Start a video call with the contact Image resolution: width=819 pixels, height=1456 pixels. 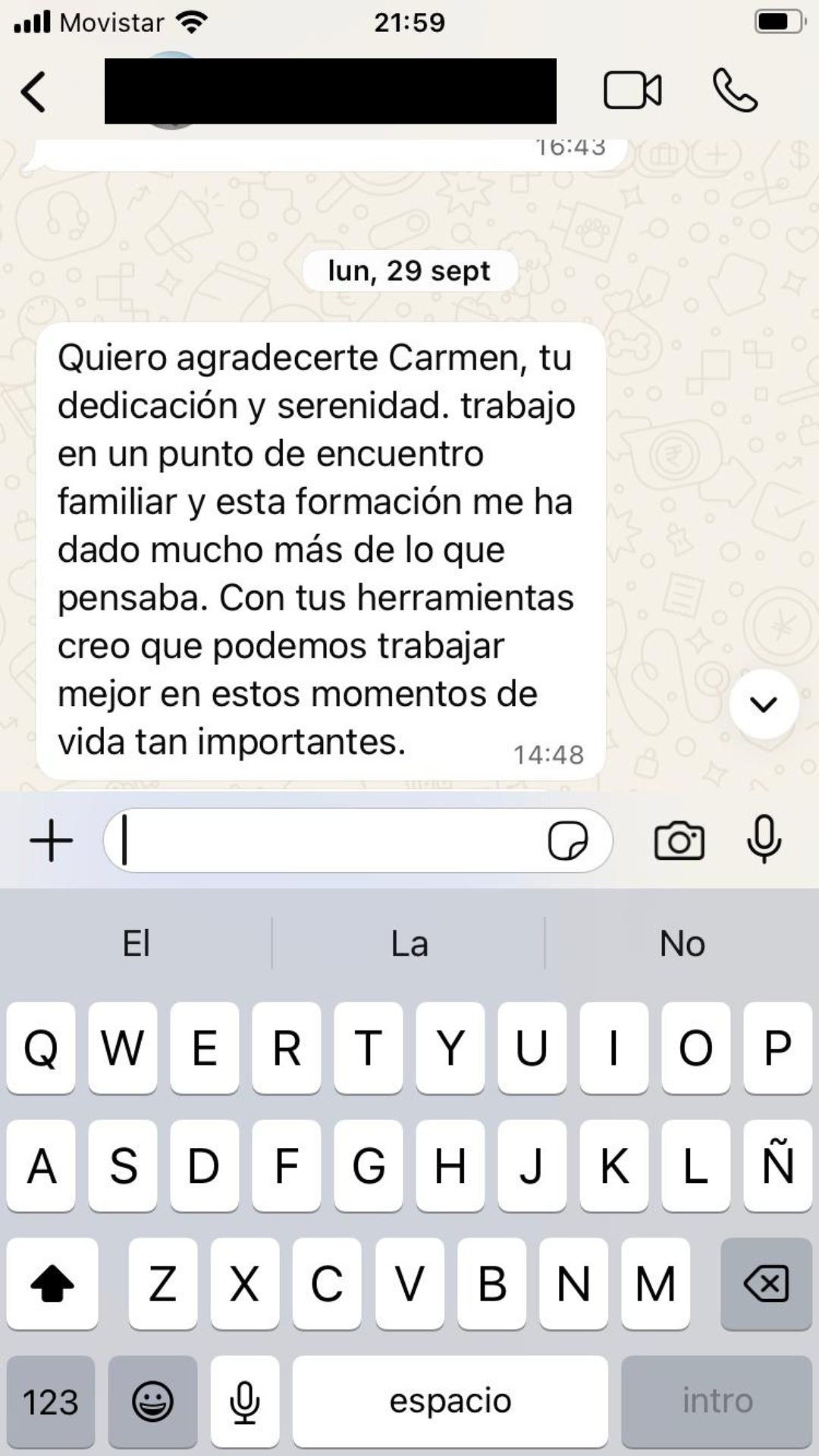coord(634,91)
